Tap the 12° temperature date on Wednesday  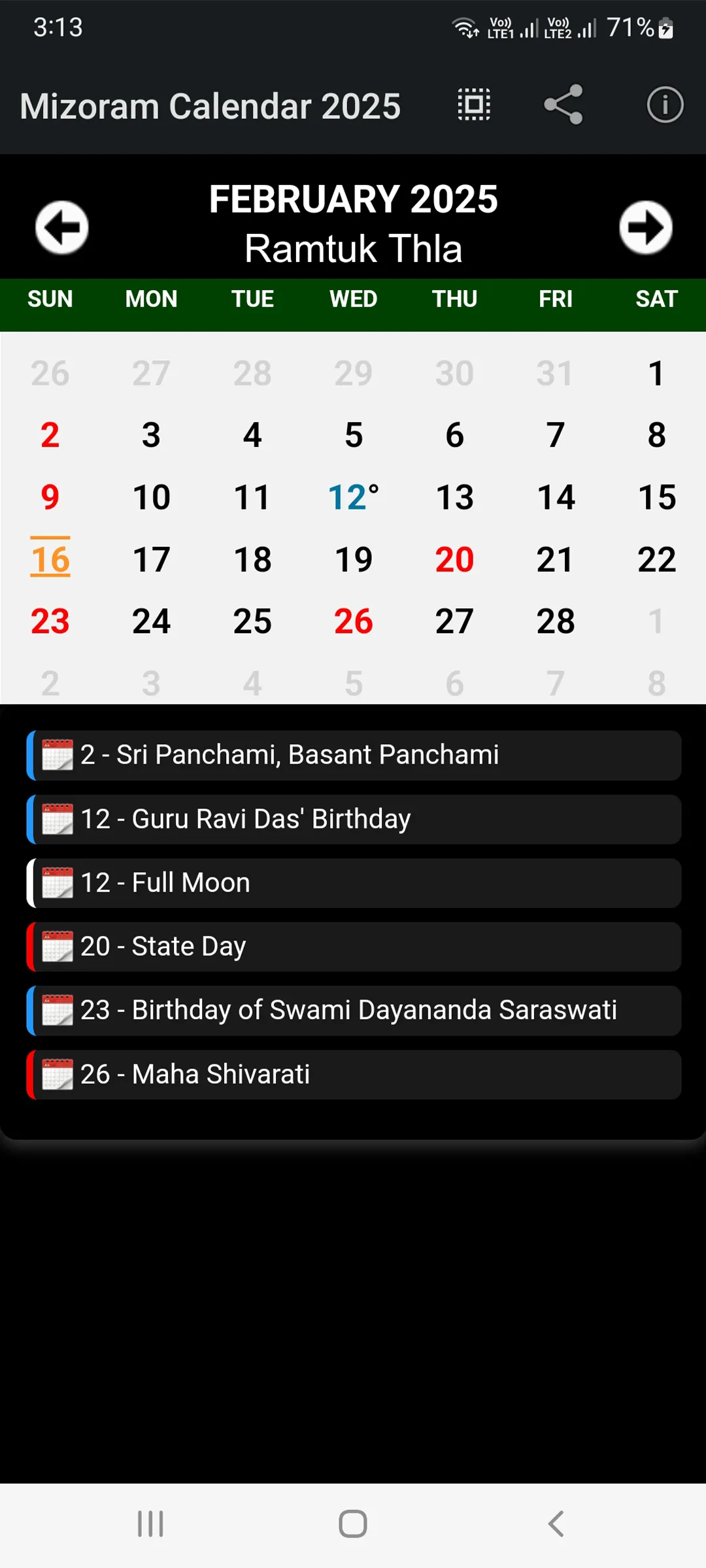pyautogui.click(x=353, y=497)
